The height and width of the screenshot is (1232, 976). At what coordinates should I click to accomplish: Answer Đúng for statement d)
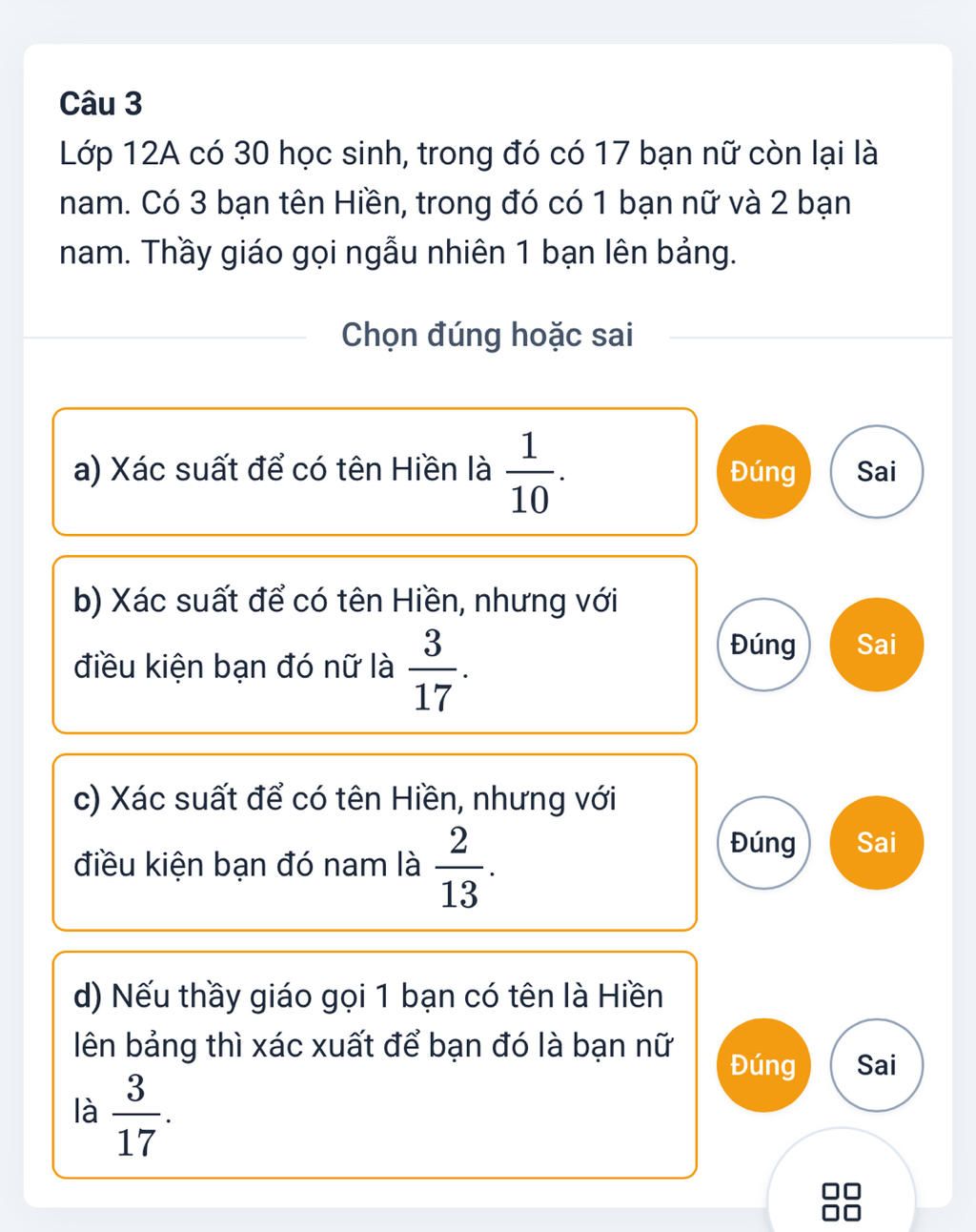click(x=762, y=1064)
